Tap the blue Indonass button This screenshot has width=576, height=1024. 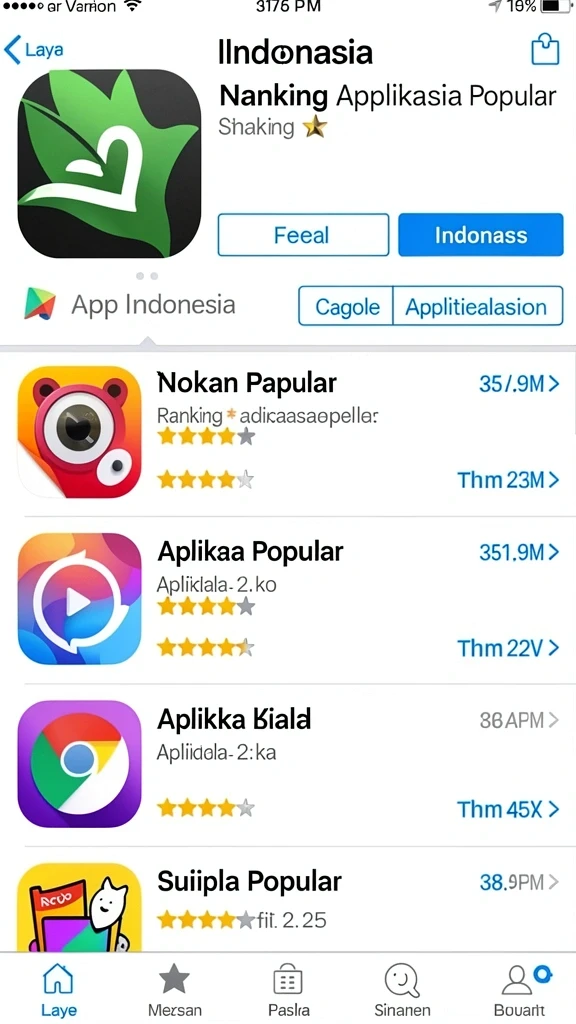pyautogui.click(x=481, y=234)
